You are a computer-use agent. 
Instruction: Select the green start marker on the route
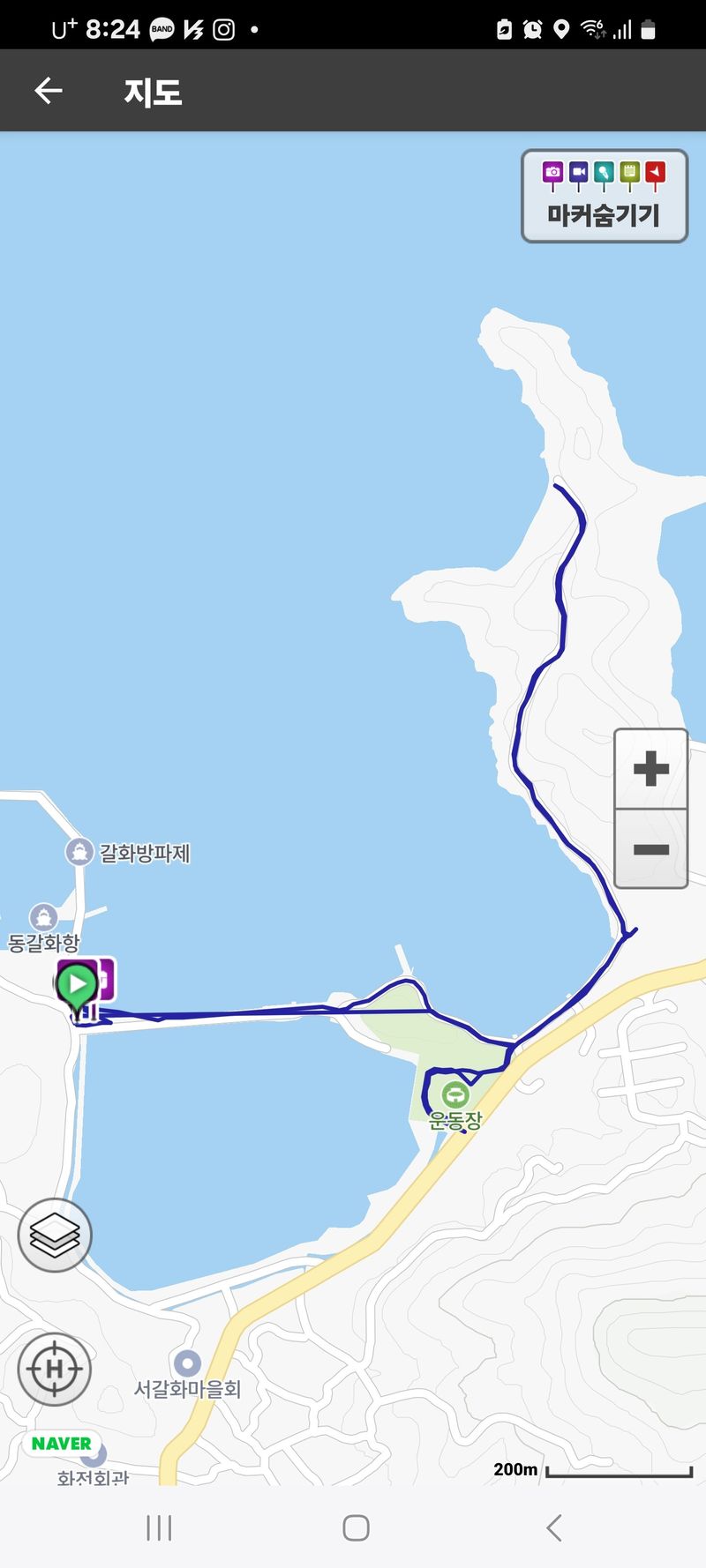point(77,984)
